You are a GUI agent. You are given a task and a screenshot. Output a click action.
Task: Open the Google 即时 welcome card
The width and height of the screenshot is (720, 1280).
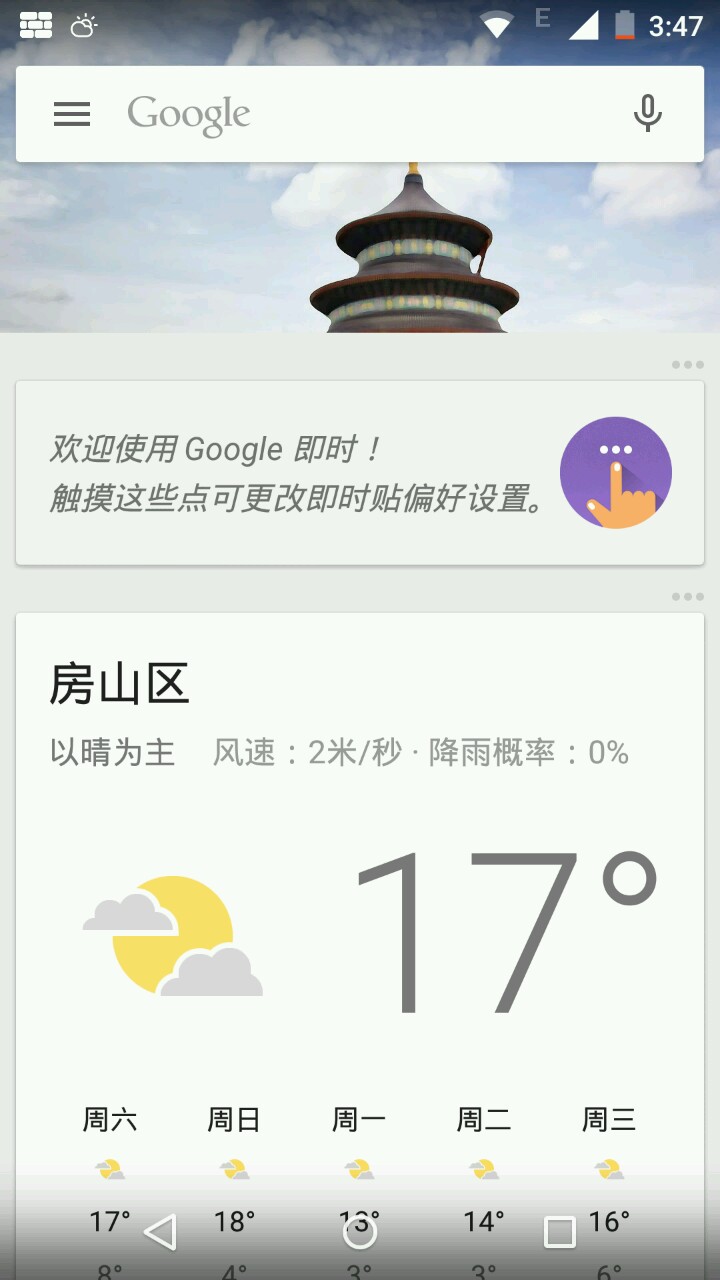300,473
